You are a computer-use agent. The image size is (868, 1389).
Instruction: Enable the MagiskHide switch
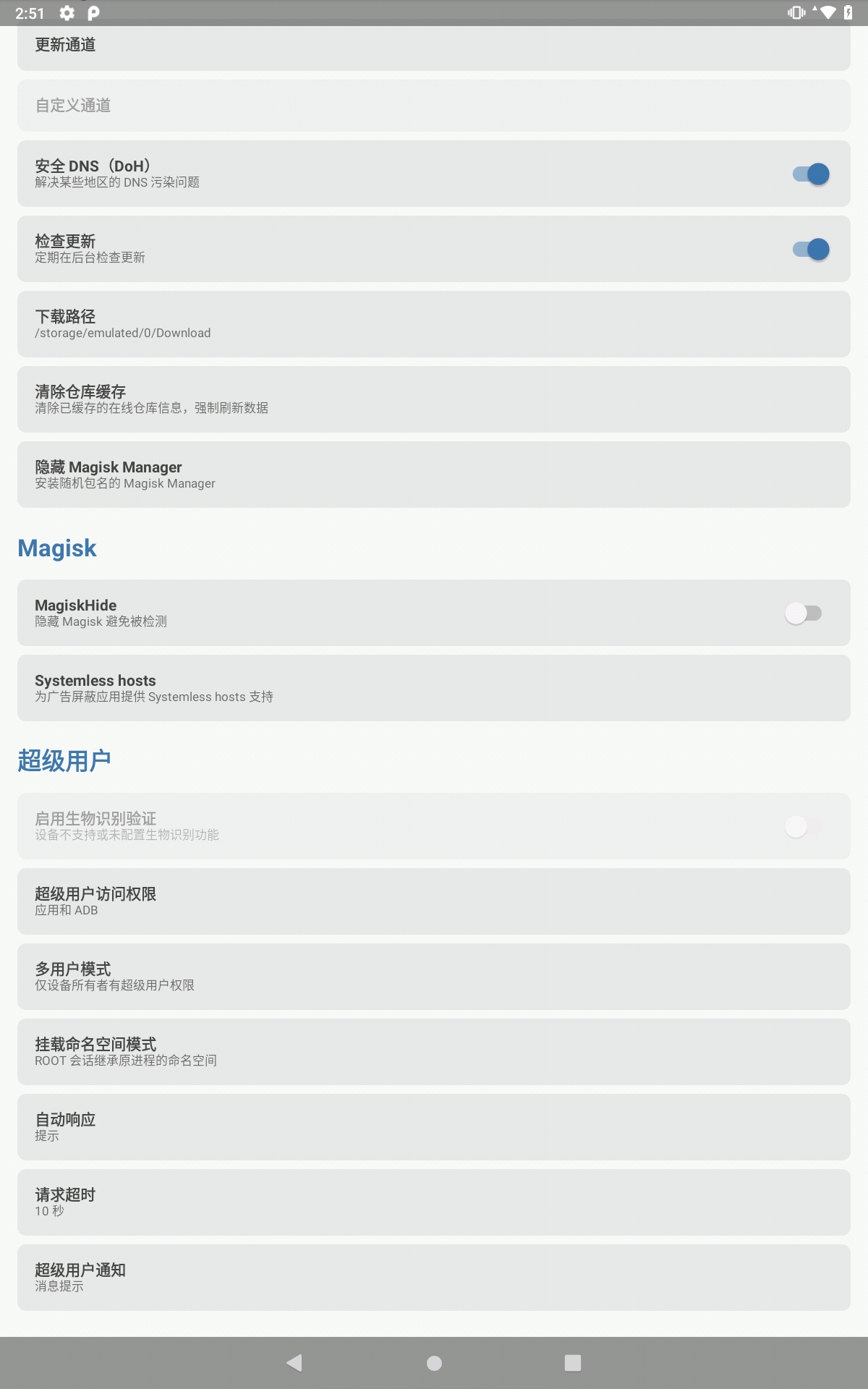click(804, 613)
